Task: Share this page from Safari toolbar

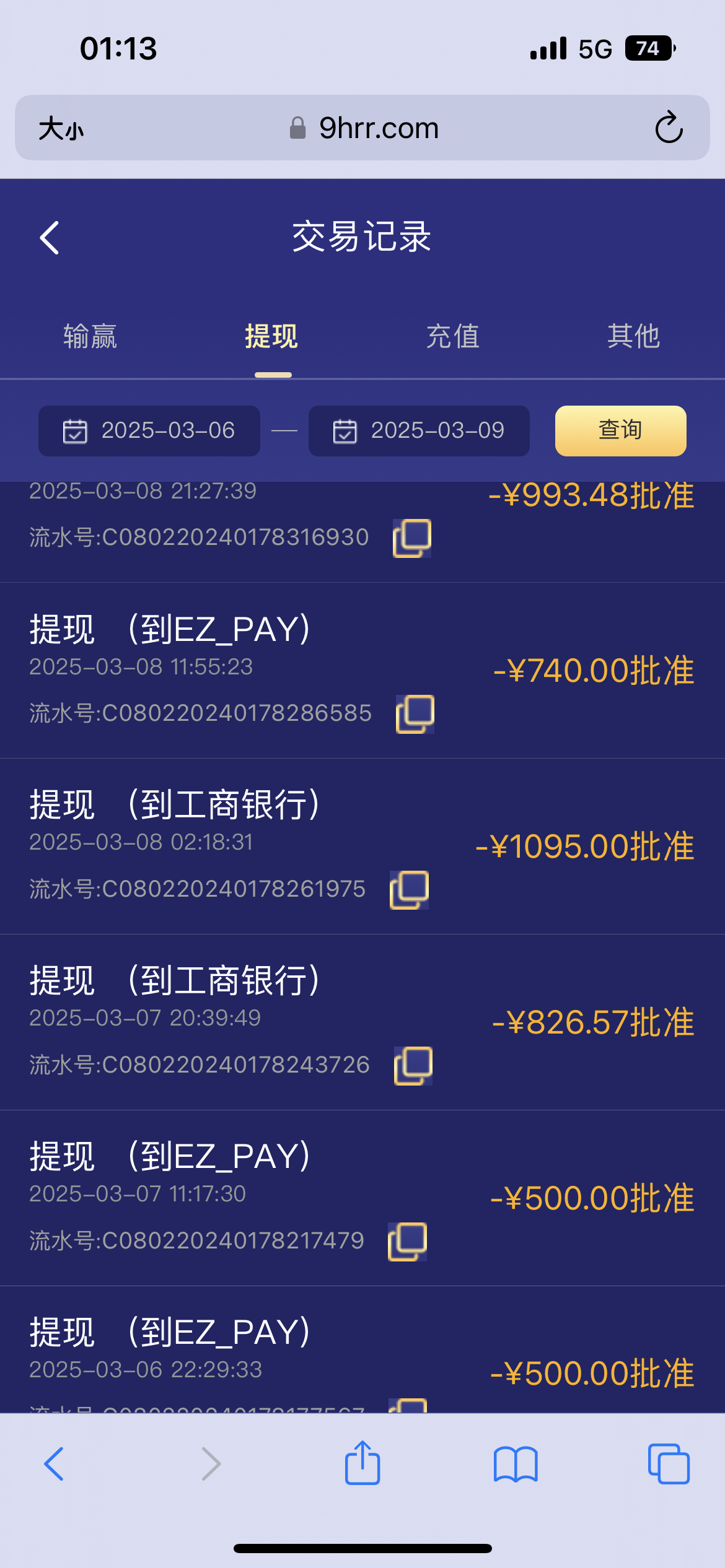Action: click(x=362, y=1463)
